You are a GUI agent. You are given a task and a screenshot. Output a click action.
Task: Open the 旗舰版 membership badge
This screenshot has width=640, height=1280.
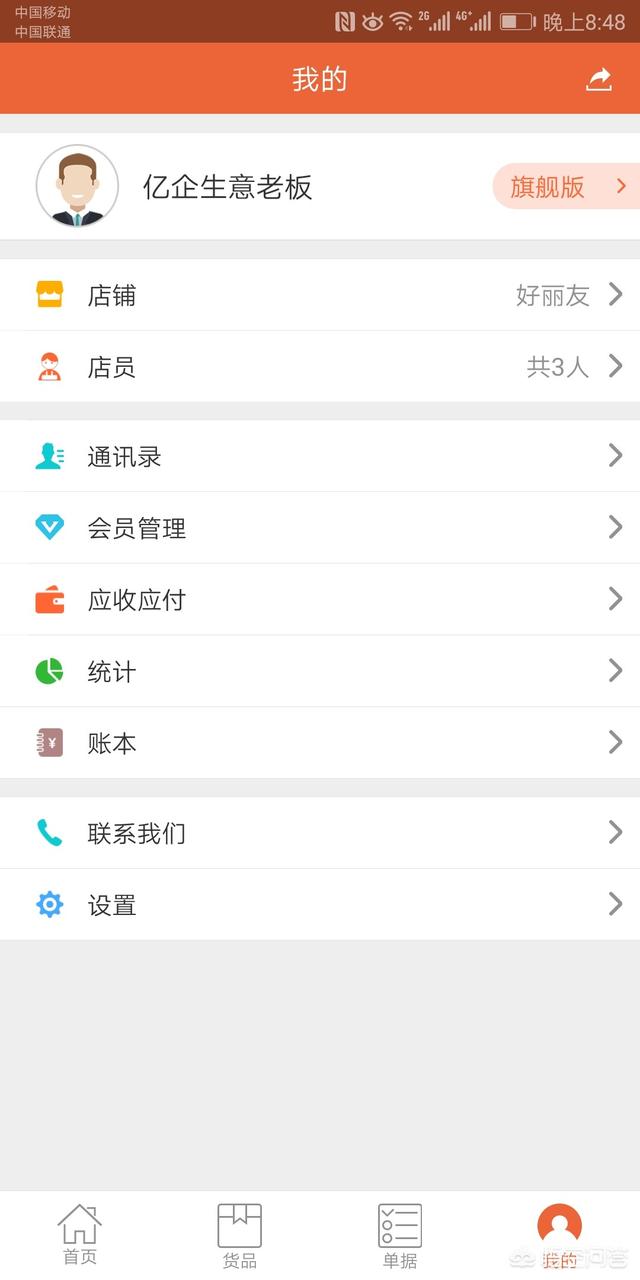(566, 187)
